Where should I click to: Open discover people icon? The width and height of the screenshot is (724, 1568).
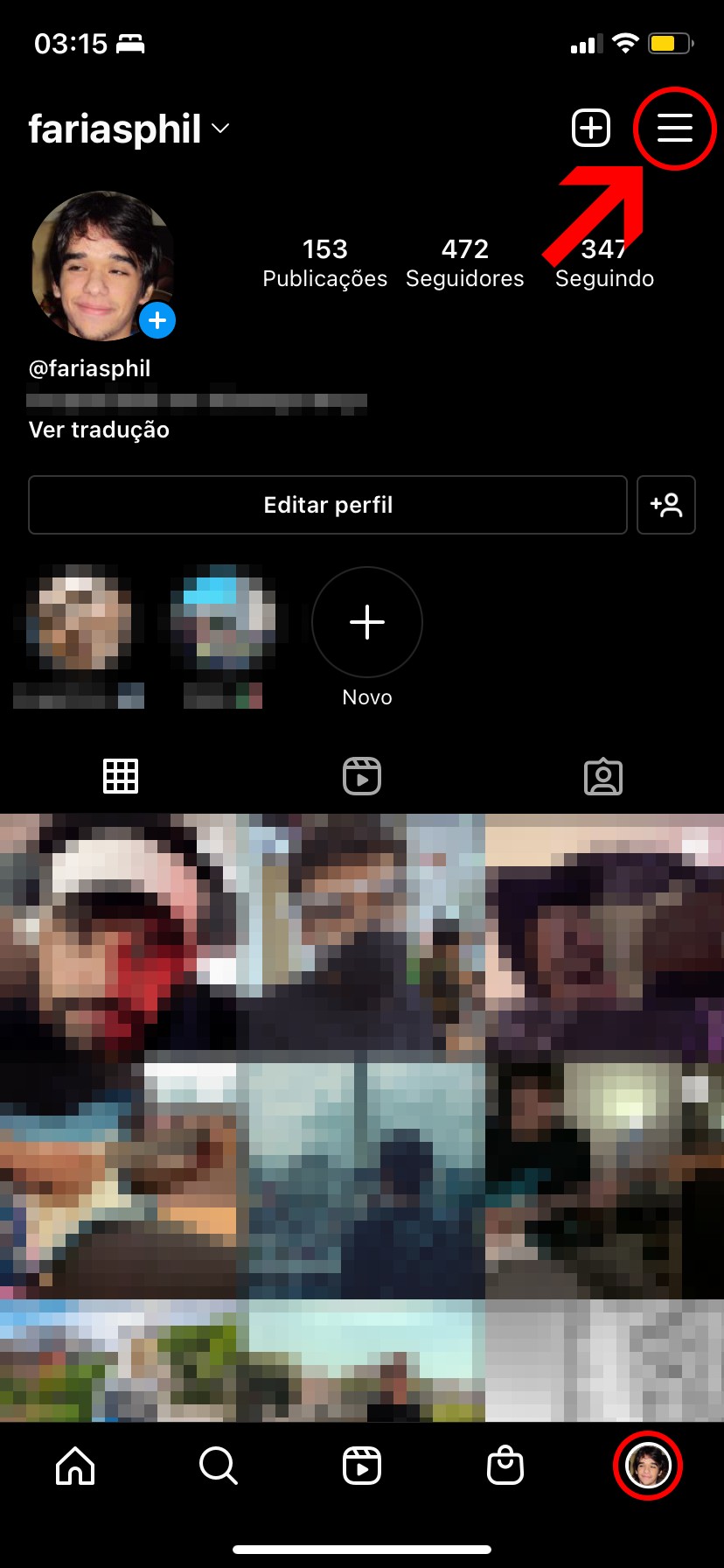coord(666,505)
